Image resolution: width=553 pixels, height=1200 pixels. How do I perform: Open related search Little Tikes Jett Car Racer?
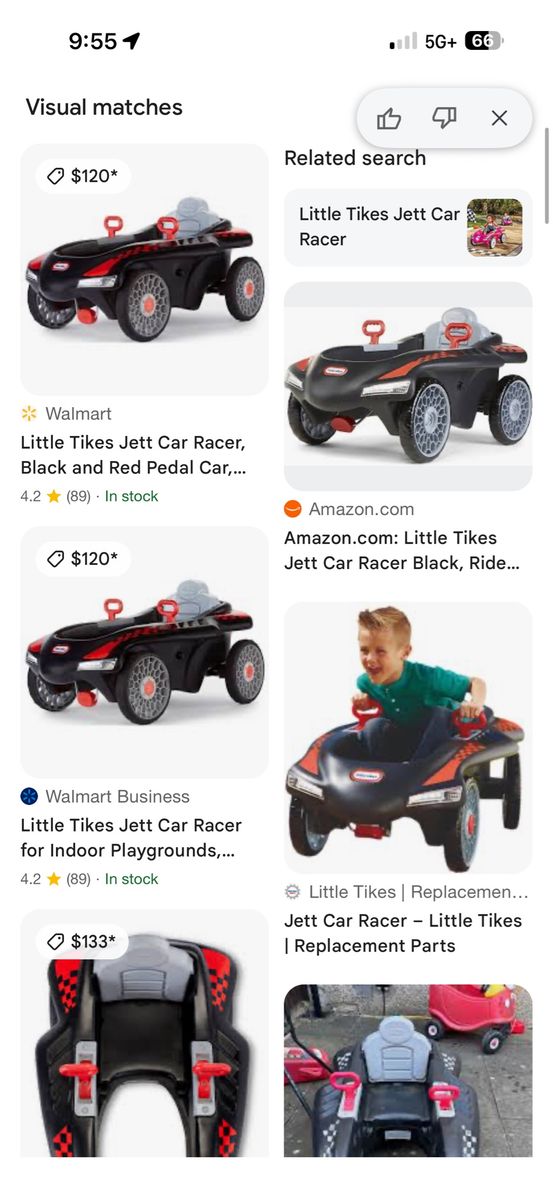pyautogui.click(x=408, y=227)
